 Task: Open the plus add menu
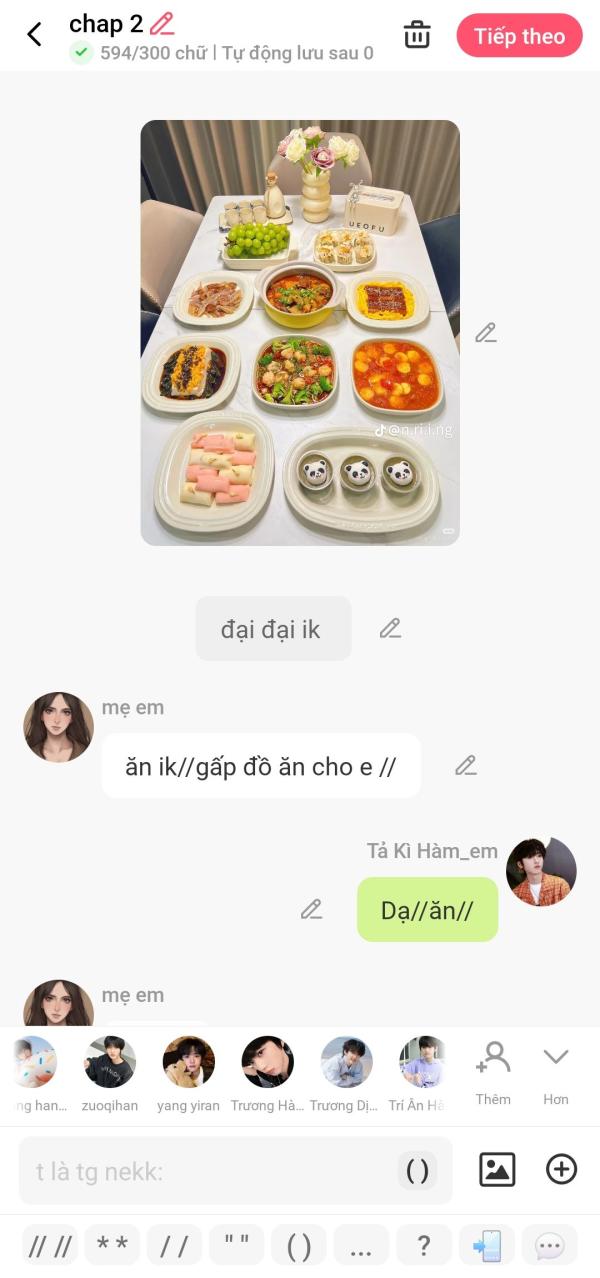[561, 1169]
